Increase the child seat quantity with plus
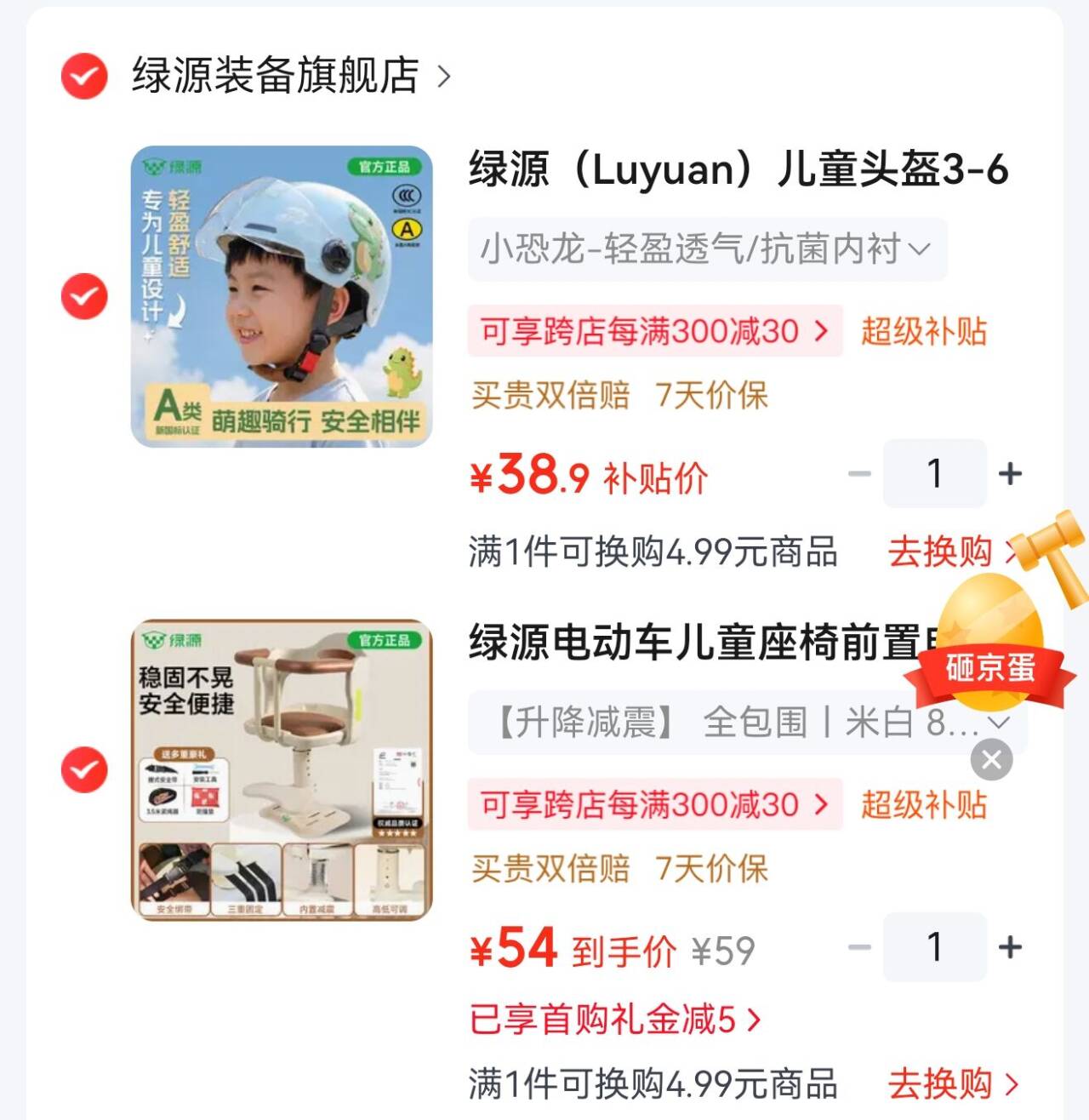The width and height of the screenshot is (1089, 1120). 1010,946
